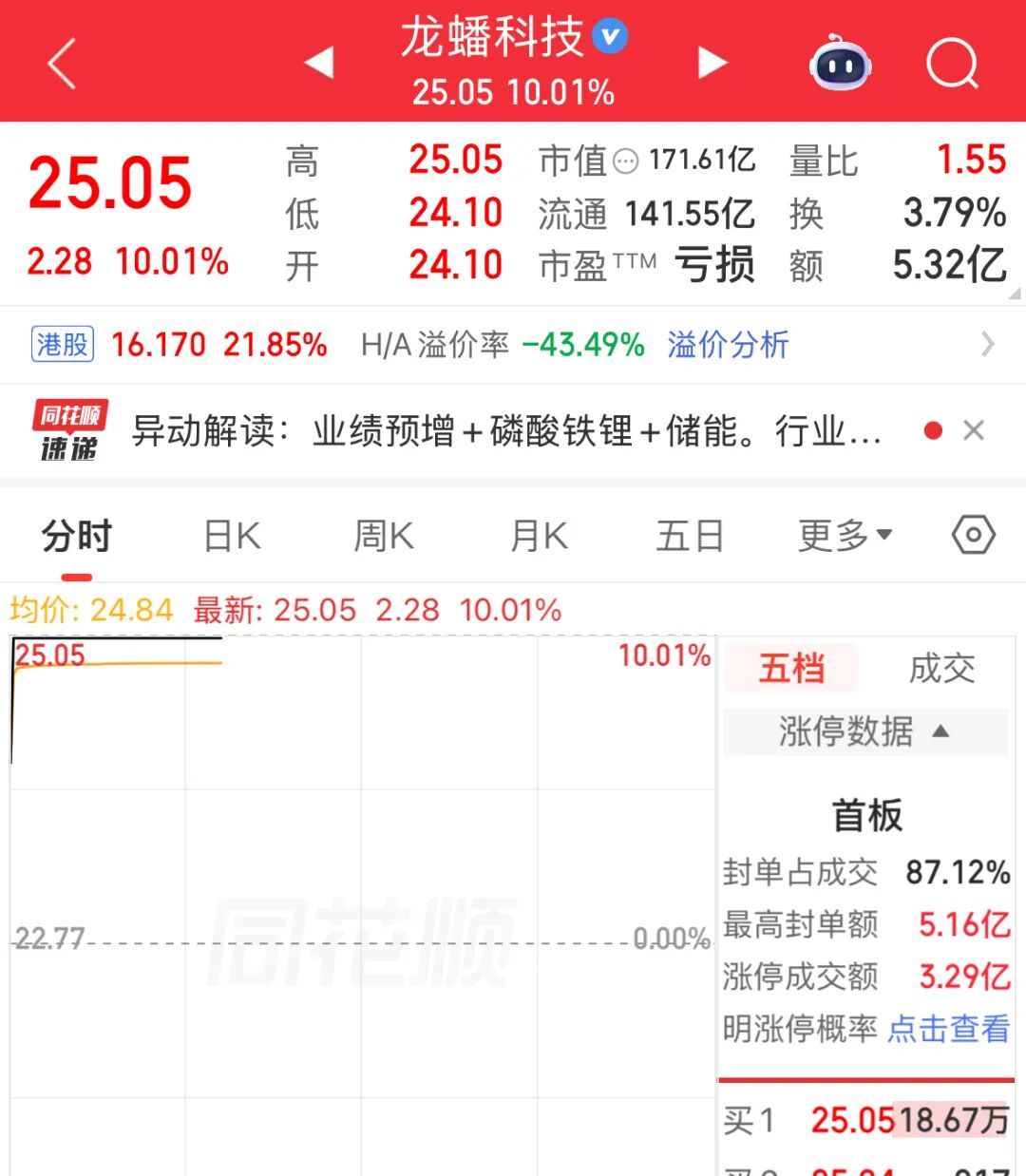Read the 异动解读 news item
Screen dimensions: 1026x1176
[505, 431]
